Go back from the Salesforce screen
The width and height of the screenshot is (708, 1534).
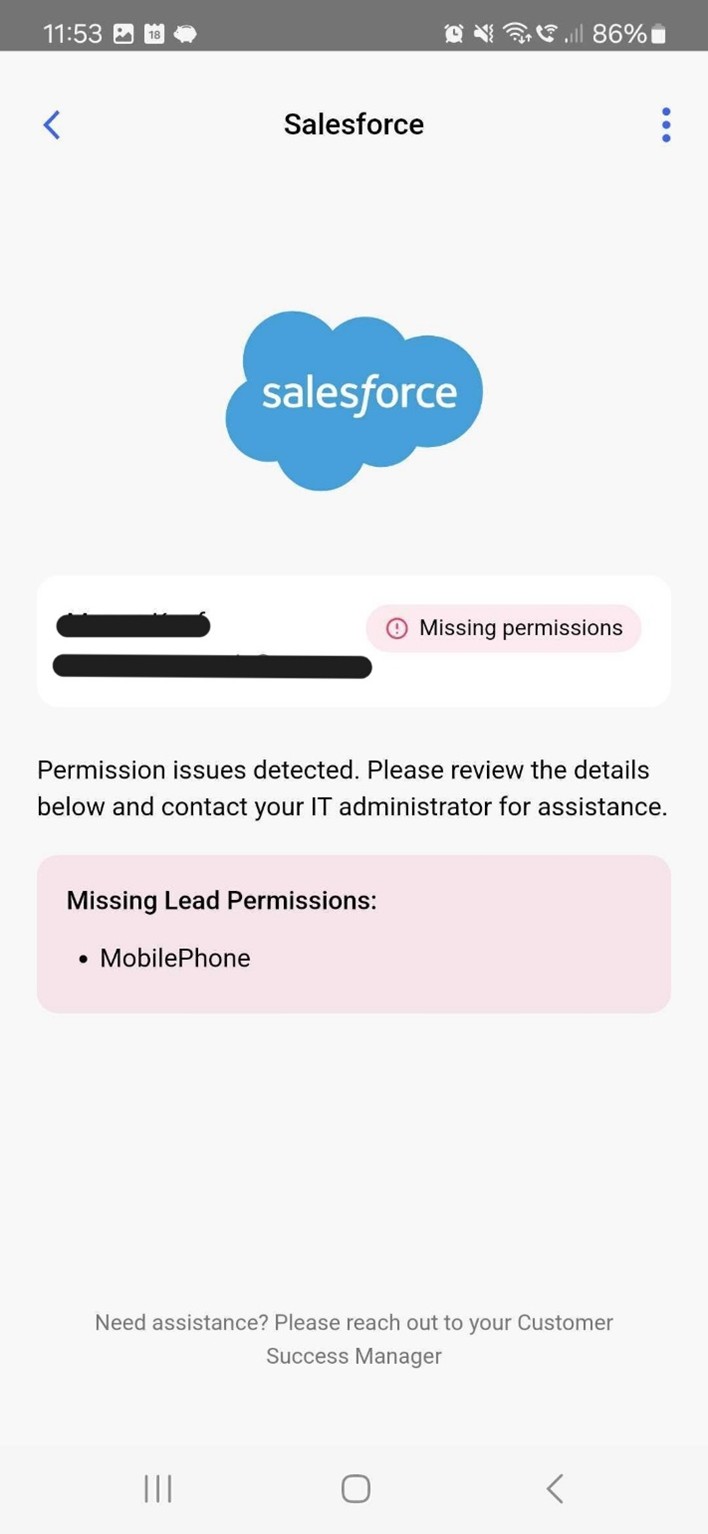(52, 125)
